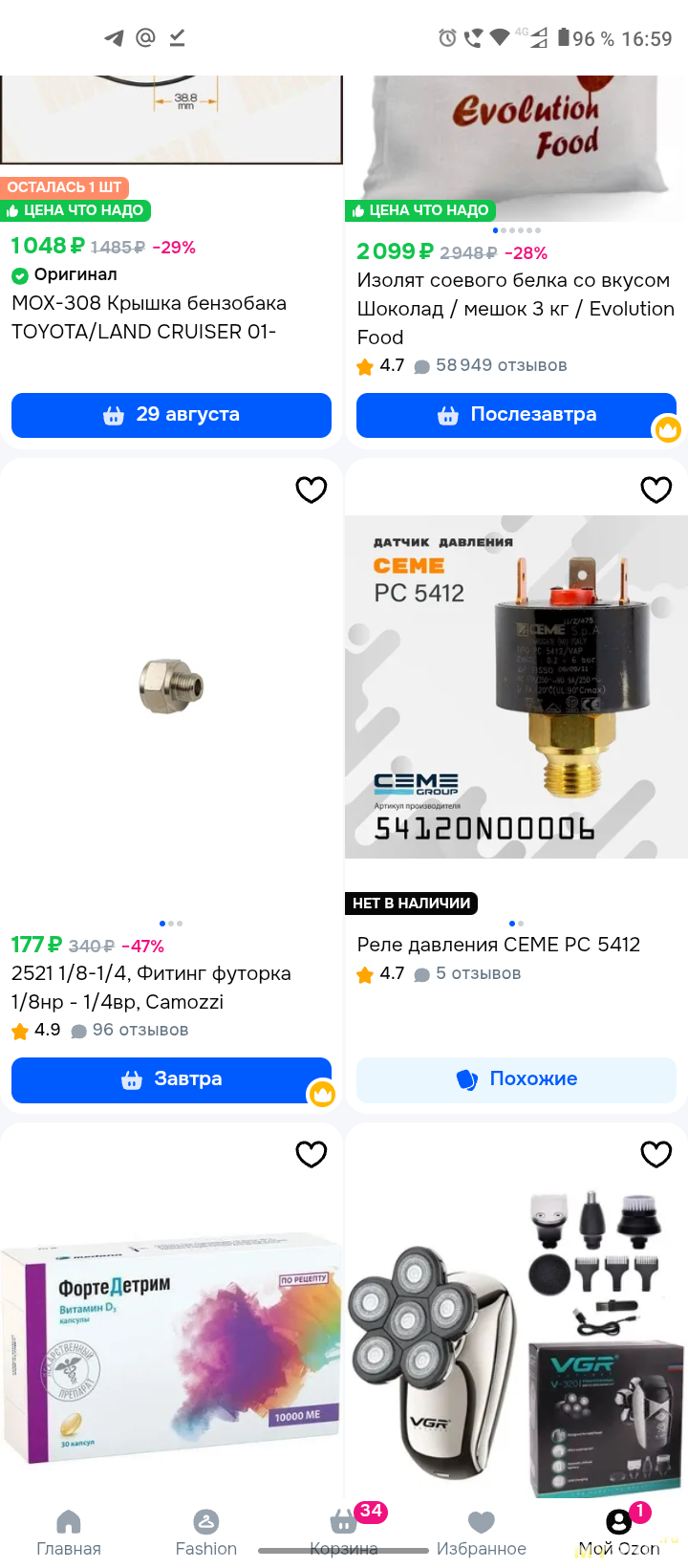
Task: Add gas cap to cart, delivery 29 августа
Action: pos(171,415)
